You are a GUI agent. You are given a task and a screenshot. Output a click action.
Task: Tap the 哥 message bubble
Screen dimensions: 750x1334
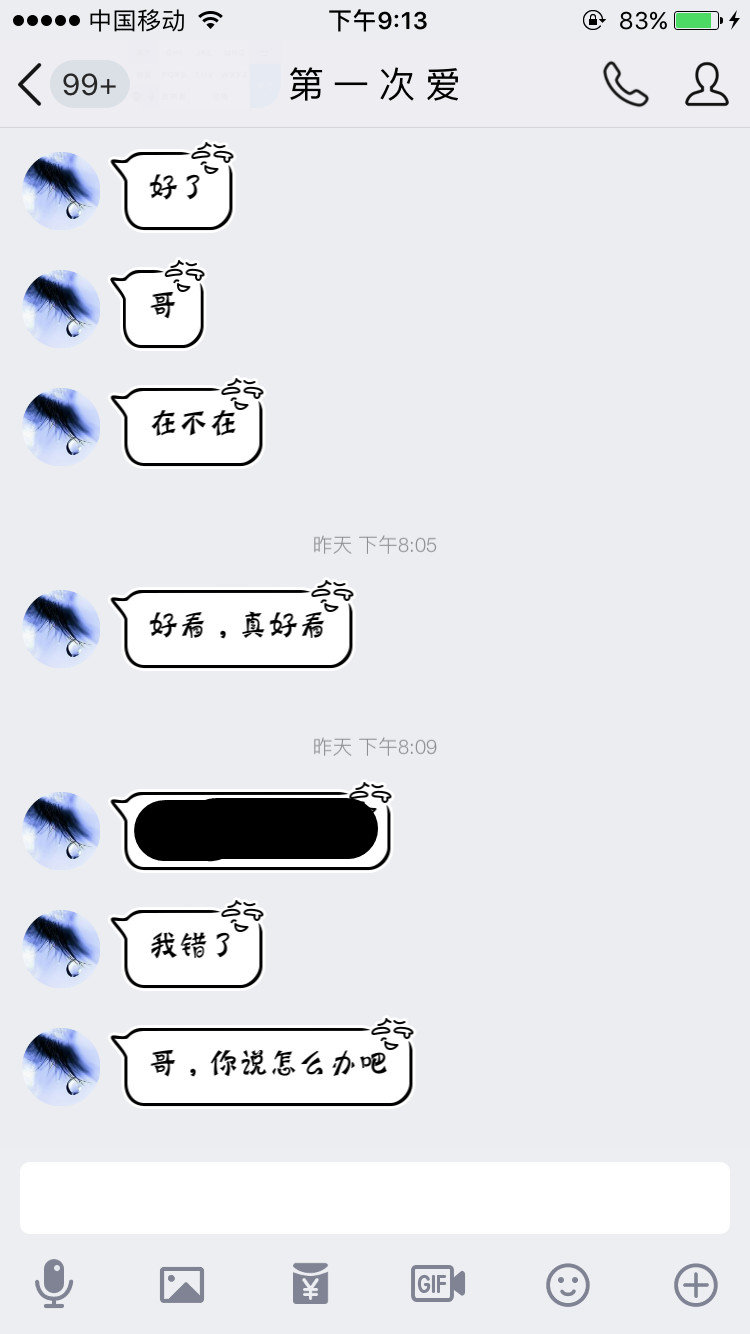pyautogui.click(x=158, y=308)
